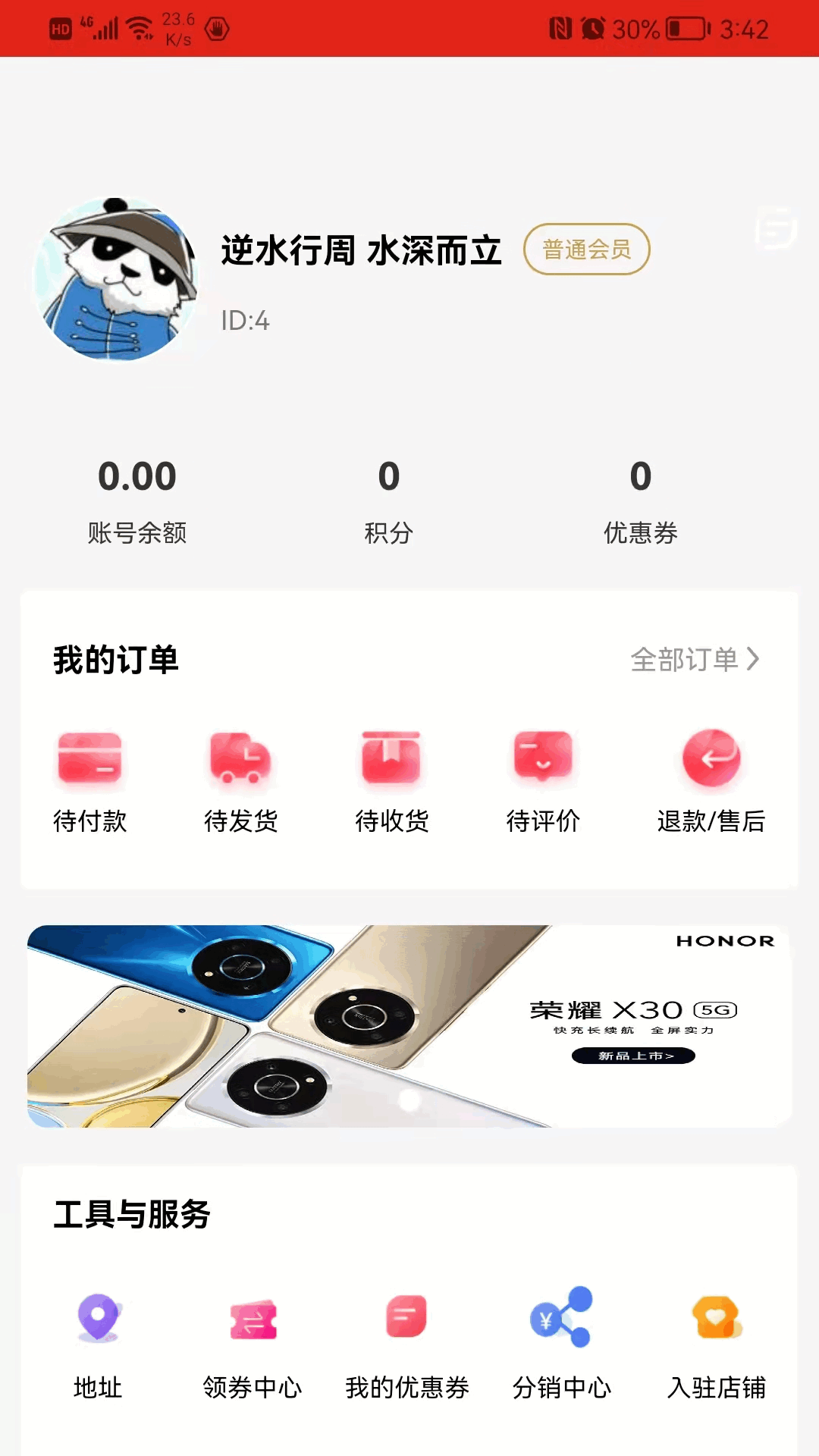Select the 我的订单 section heading
819x1456 pixels.
coord(115,661)
